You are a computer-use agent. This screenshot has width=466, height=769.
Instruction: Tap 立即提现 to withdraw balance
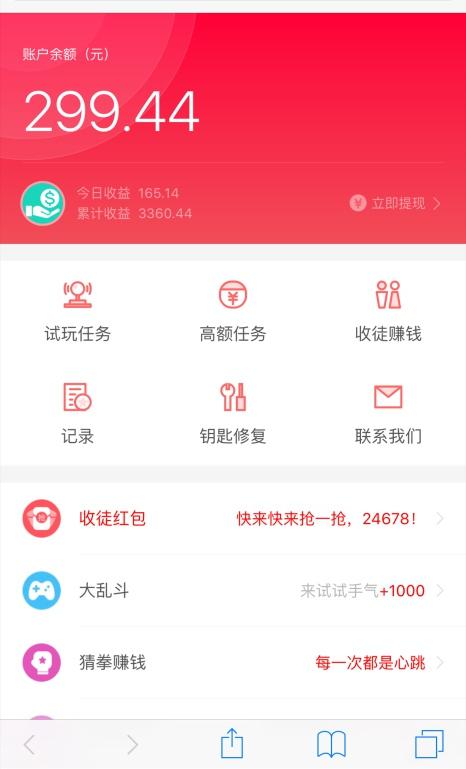(x=395, y=203)
